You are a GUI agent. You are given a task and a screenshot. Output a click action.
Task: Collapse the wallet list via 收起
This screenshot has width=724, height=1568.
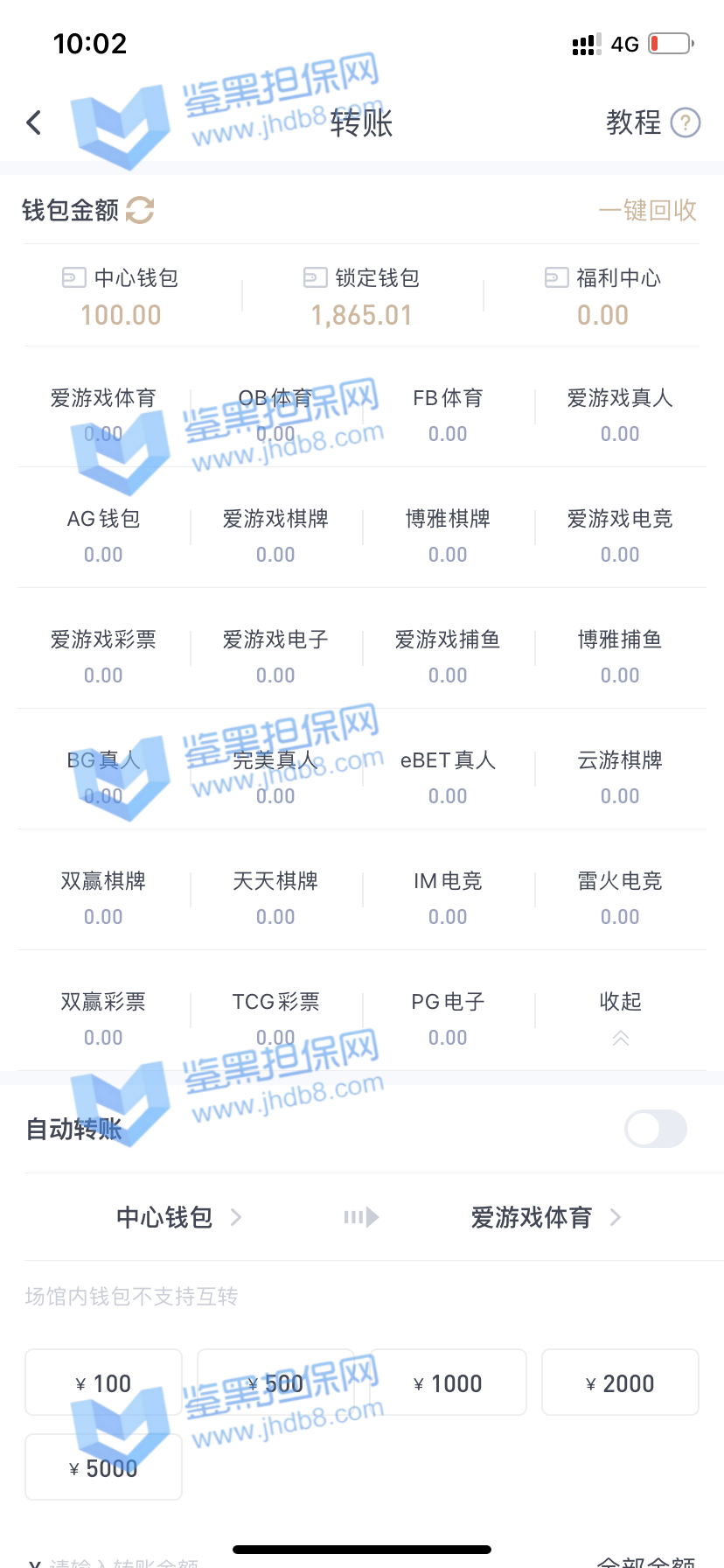tap(620, 1017)
